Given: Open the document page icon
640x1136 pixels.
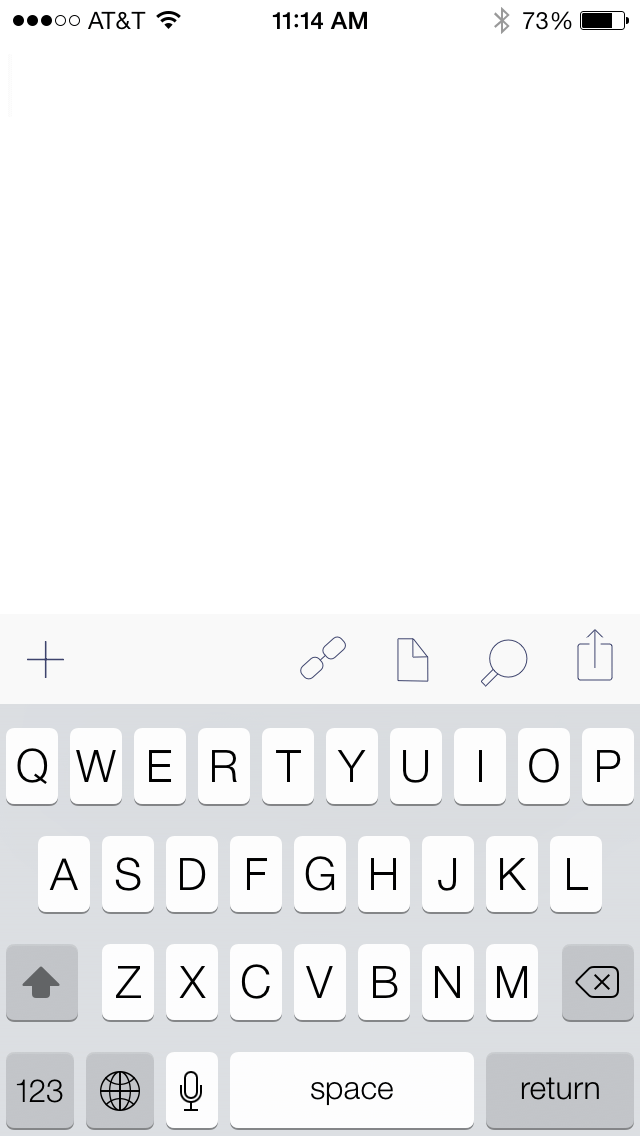Looking at the screenshot, I should point(412,660).
